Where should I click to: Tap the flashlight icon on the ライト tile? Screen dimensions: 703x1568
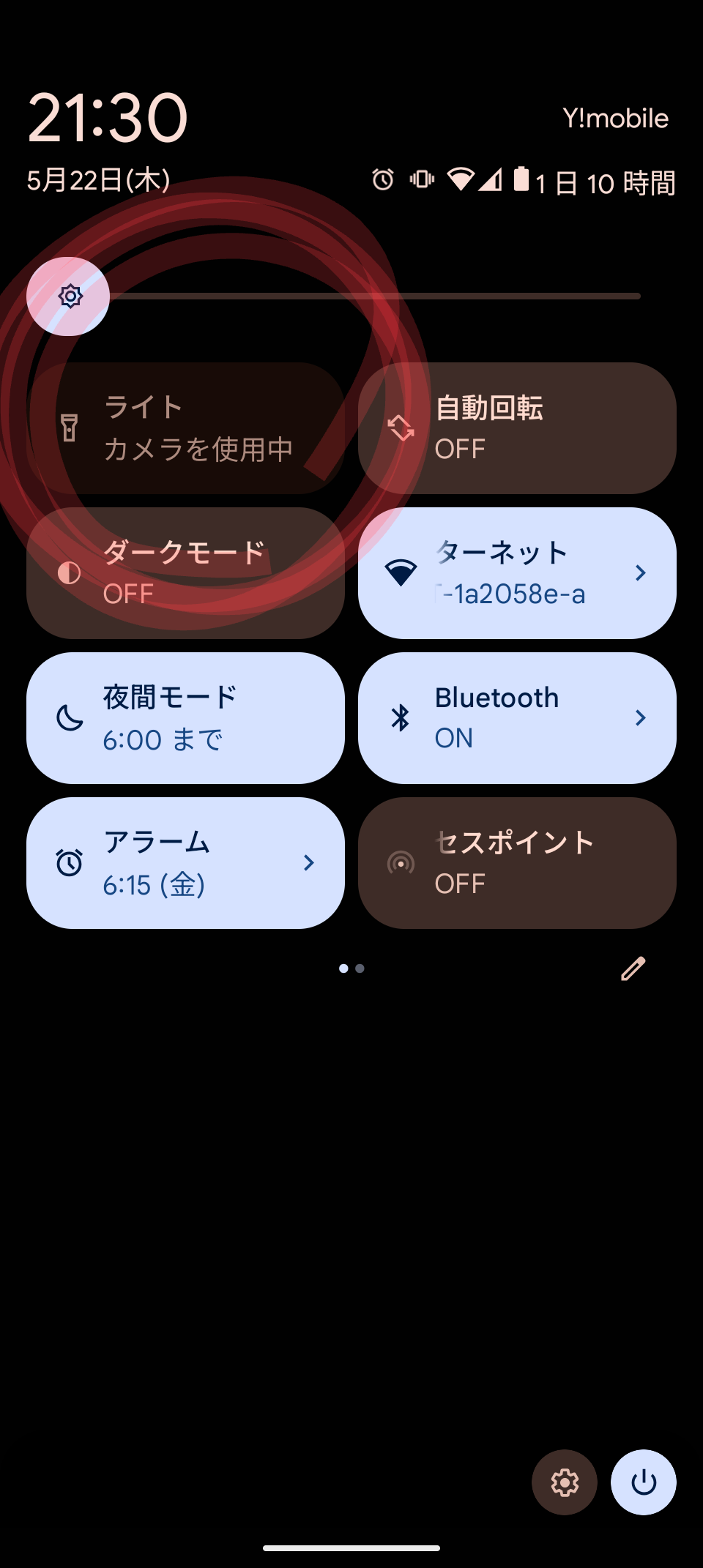70,428
